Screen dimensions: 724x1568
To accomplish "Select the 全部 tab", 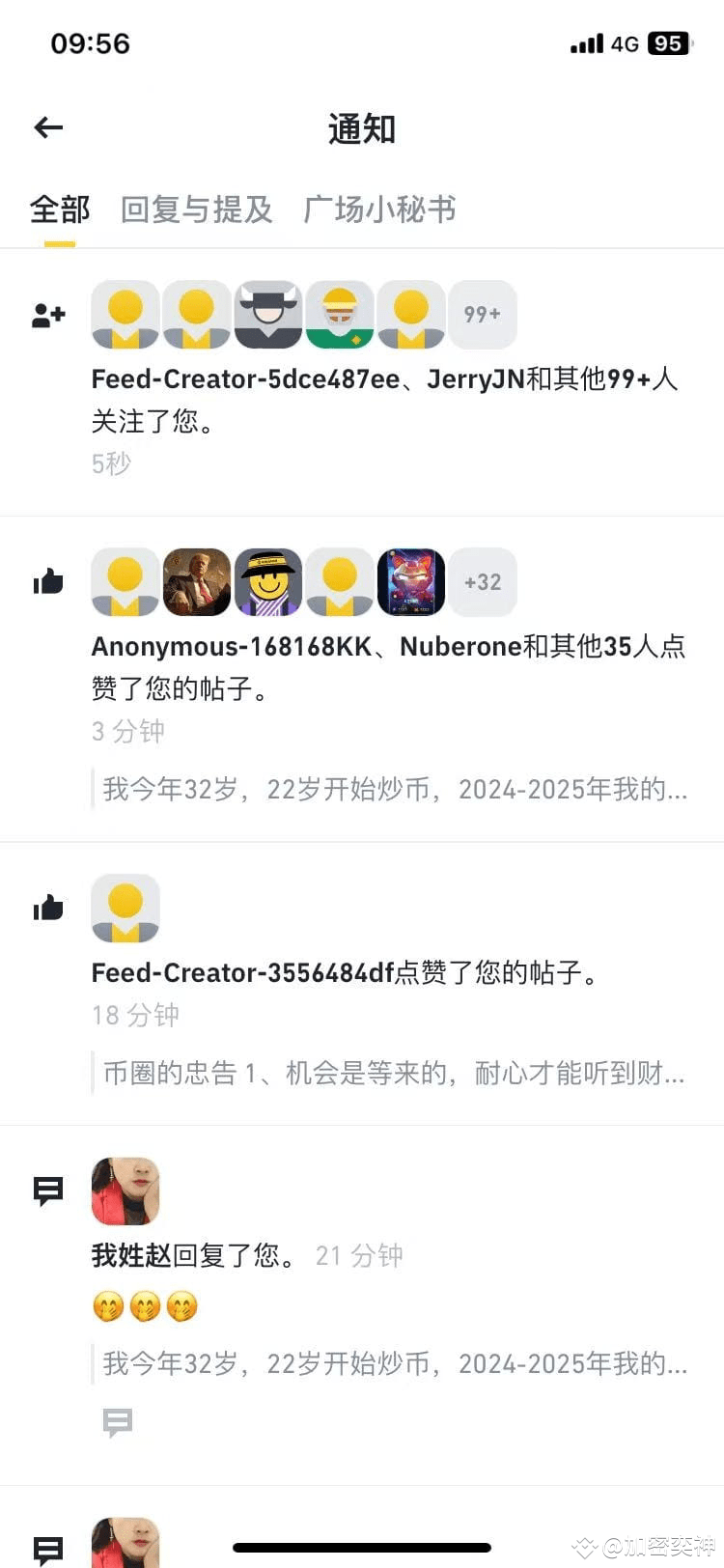I will (60, 210).
